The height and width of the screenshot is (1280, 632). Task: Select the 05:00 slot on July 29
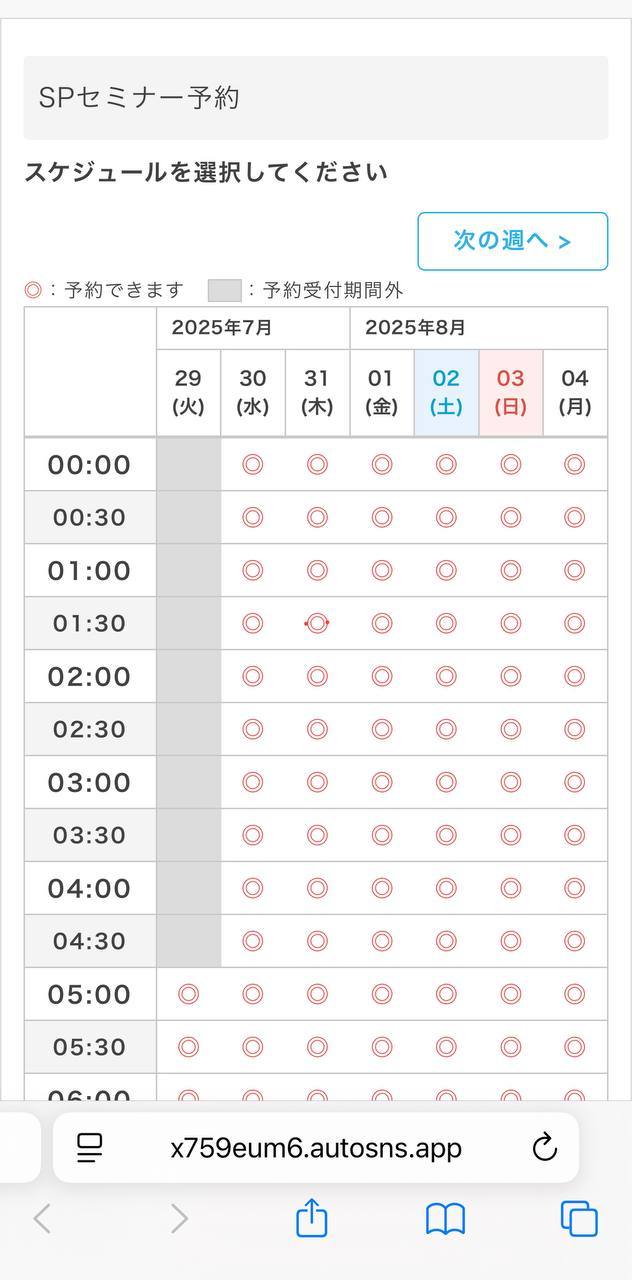(x=188, y=994)
